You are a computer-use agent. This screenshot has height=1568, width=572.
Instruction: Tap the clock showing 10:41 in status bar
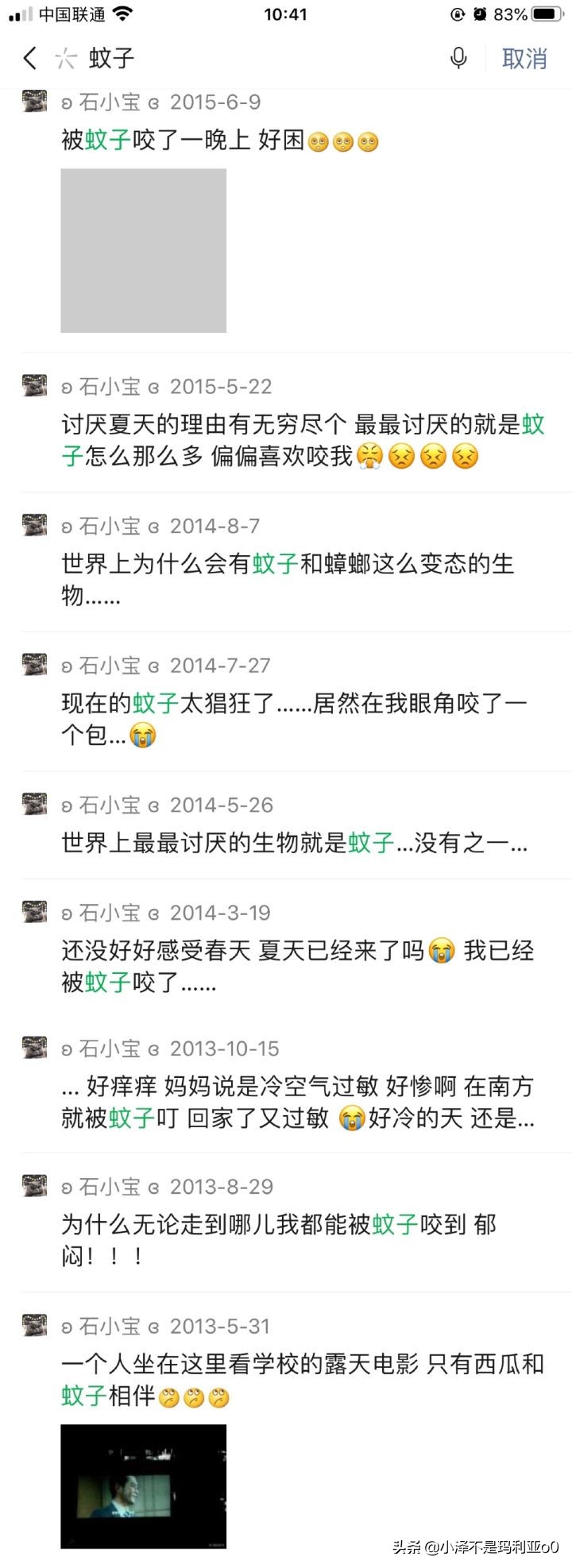[x=286, y=14]
